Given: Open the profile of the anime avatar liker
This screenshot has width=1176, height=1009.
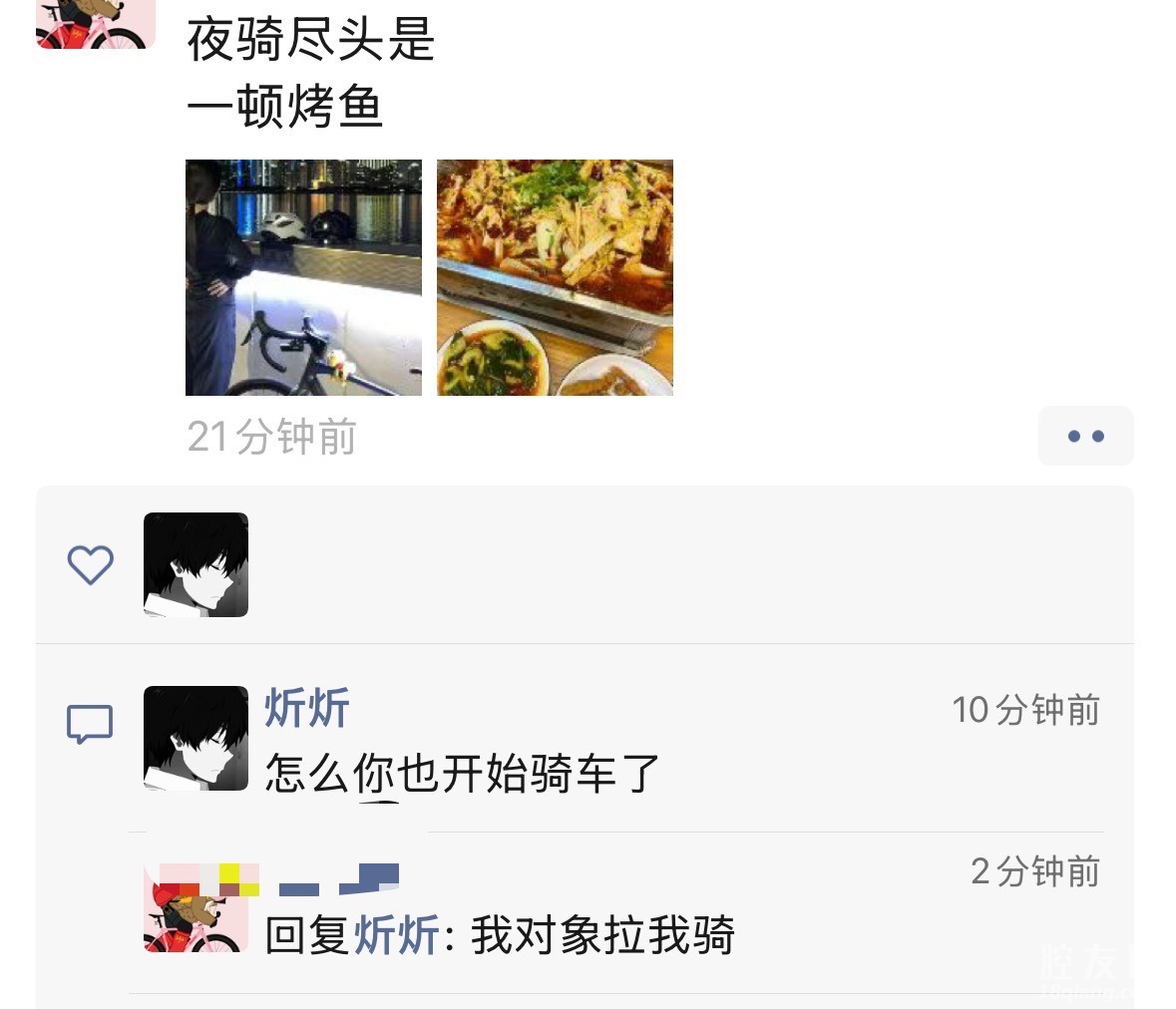Looking at the screenshot, I should (x=196, y=564).
